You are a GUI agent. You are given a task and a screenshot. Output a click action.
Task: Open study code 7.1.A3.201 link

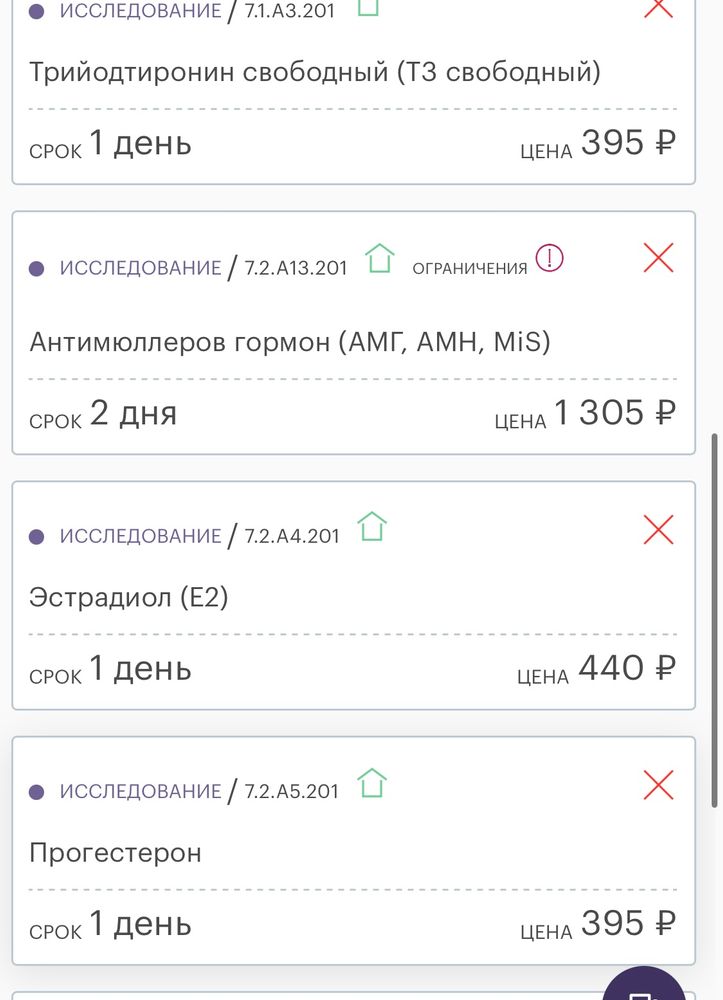[291, 11]
